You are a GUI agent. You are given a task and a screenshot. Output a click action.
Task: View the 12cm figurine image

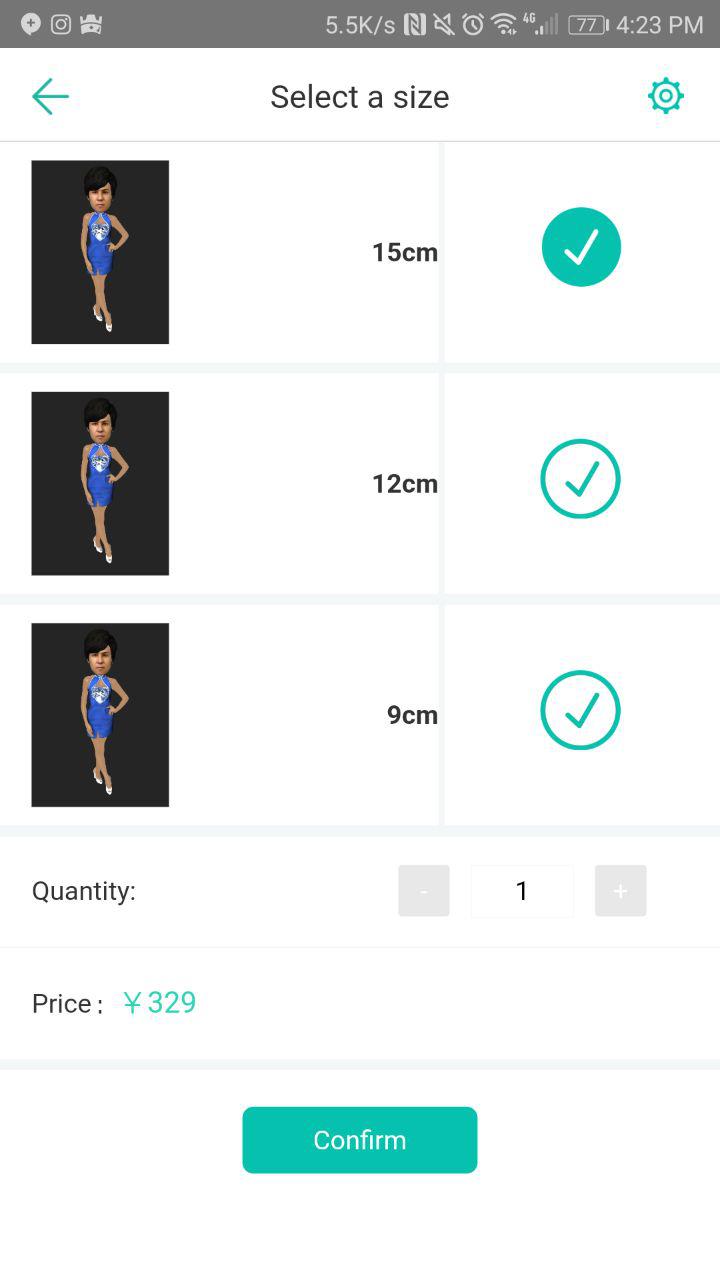click(x=100, y=484)
